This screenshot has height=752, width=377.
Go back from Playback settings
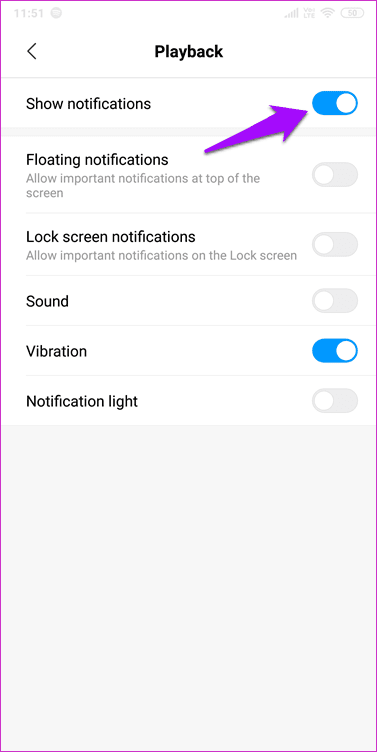[32, 51]
